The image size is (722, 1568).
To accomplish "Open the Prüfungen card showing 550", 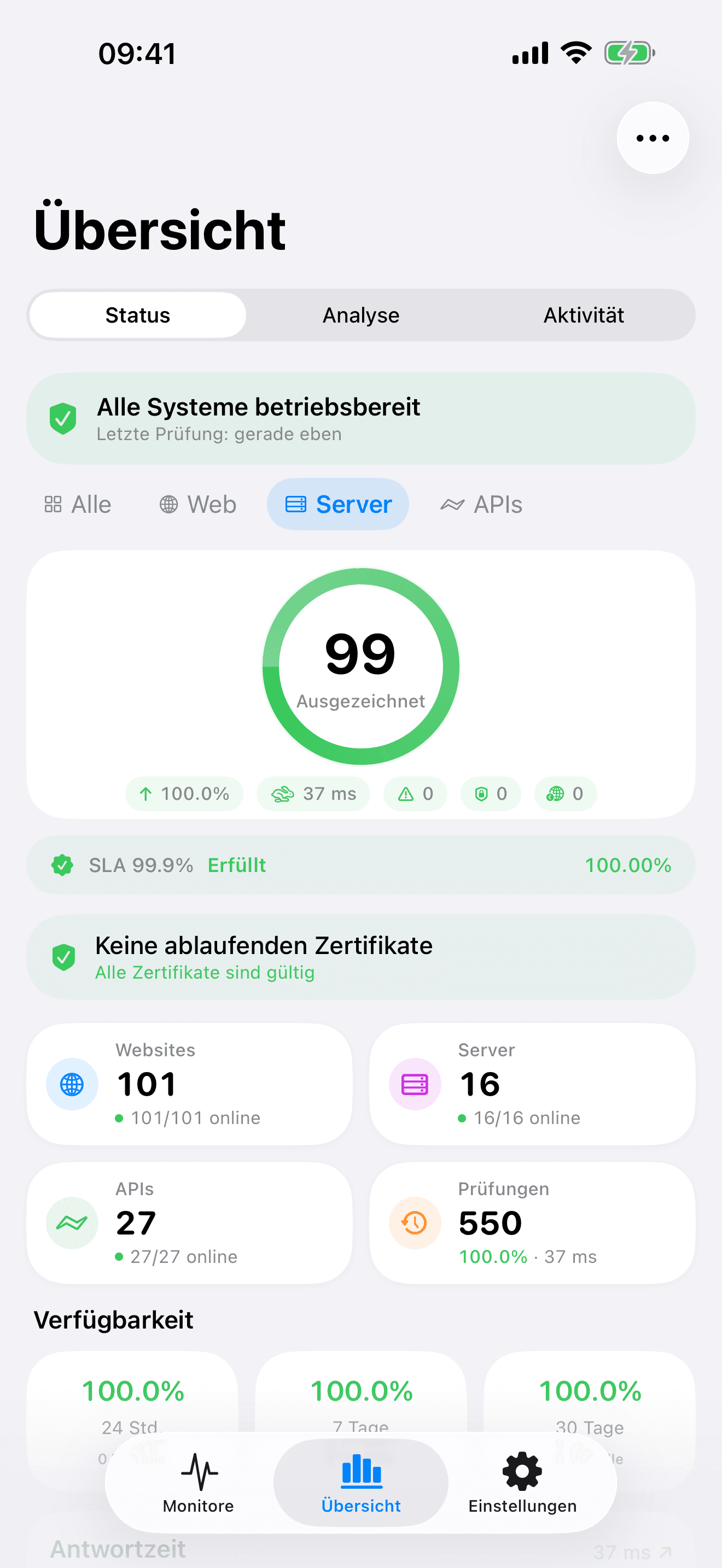I will click(532, 1223).
